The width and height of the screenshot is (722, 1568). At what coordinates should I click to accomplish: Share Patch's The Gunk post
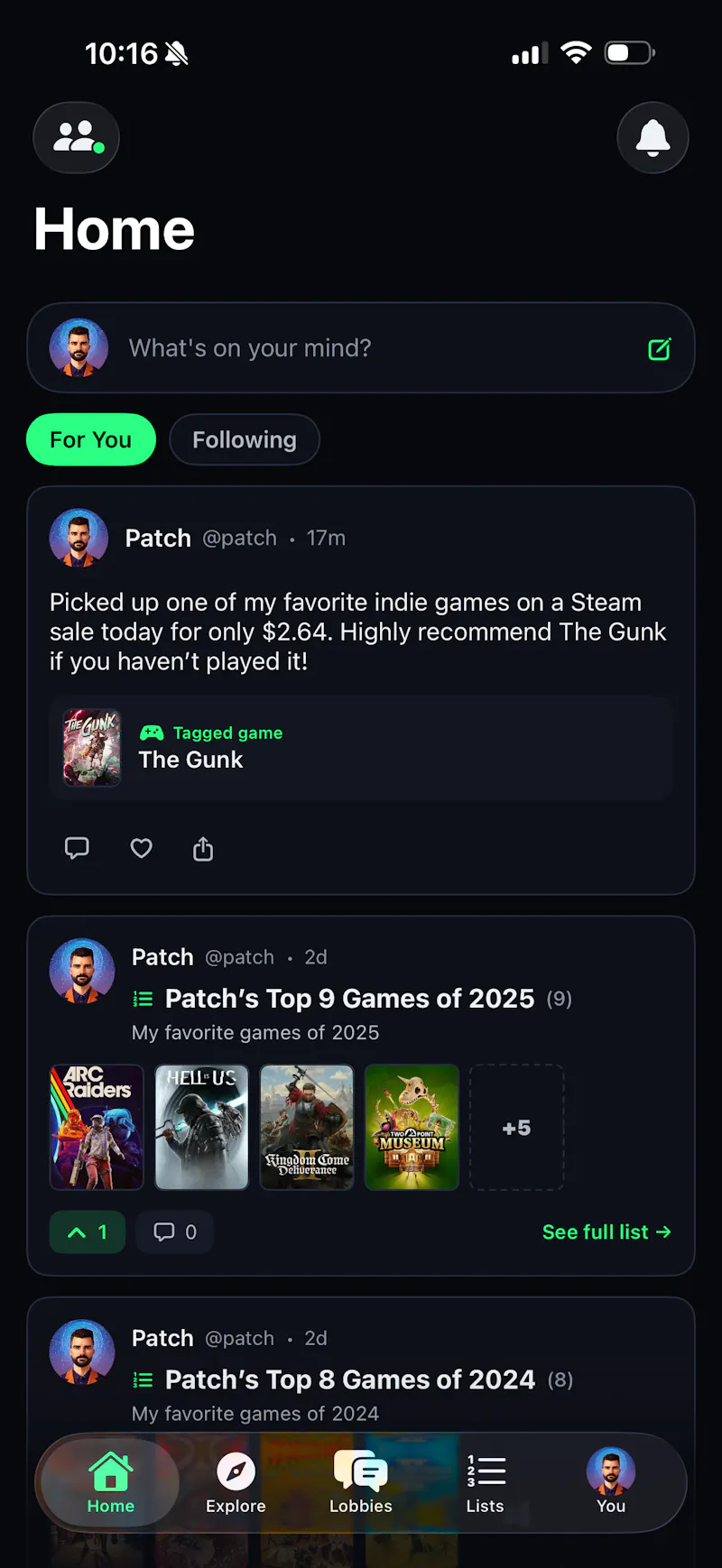coord(203,848)
